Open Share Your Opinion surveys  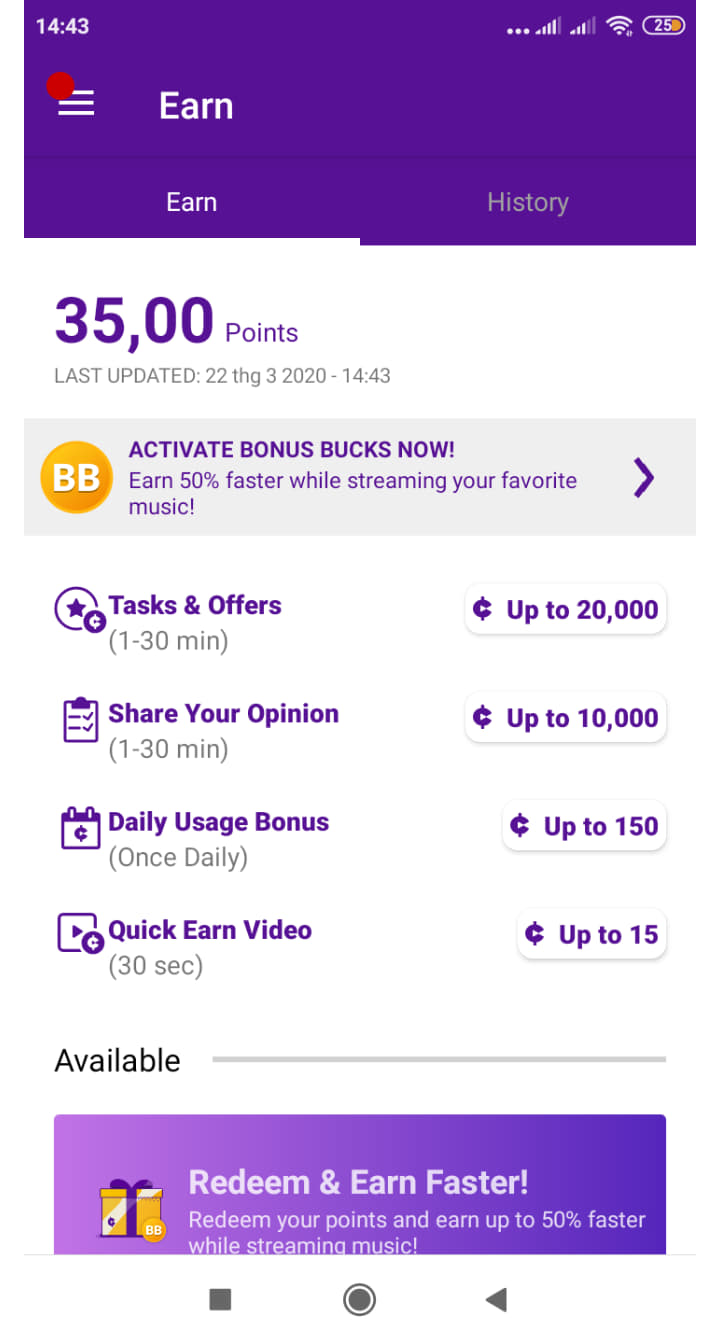223,714
